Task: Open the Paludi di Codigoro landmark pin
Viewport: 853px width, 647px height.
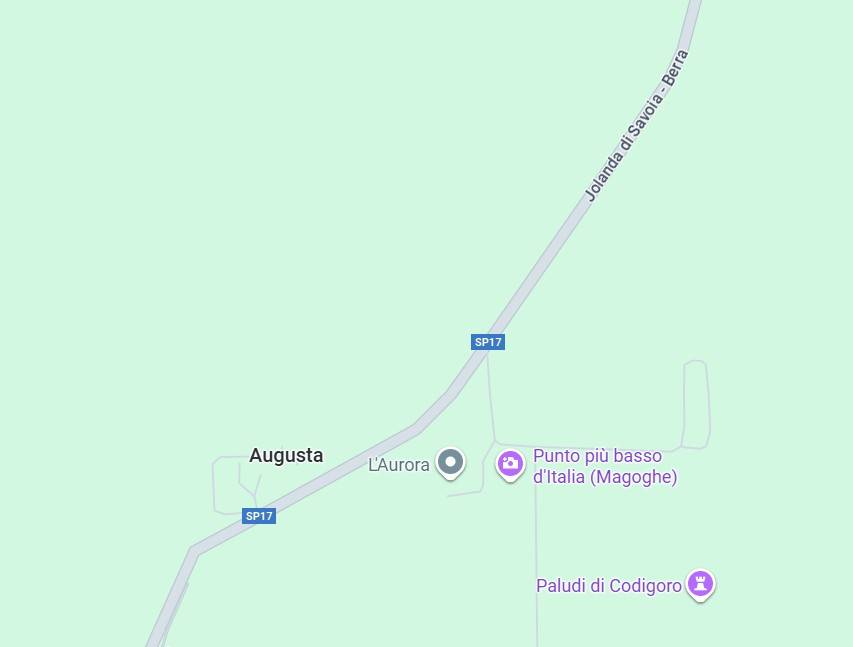Action: coord(700,583)
